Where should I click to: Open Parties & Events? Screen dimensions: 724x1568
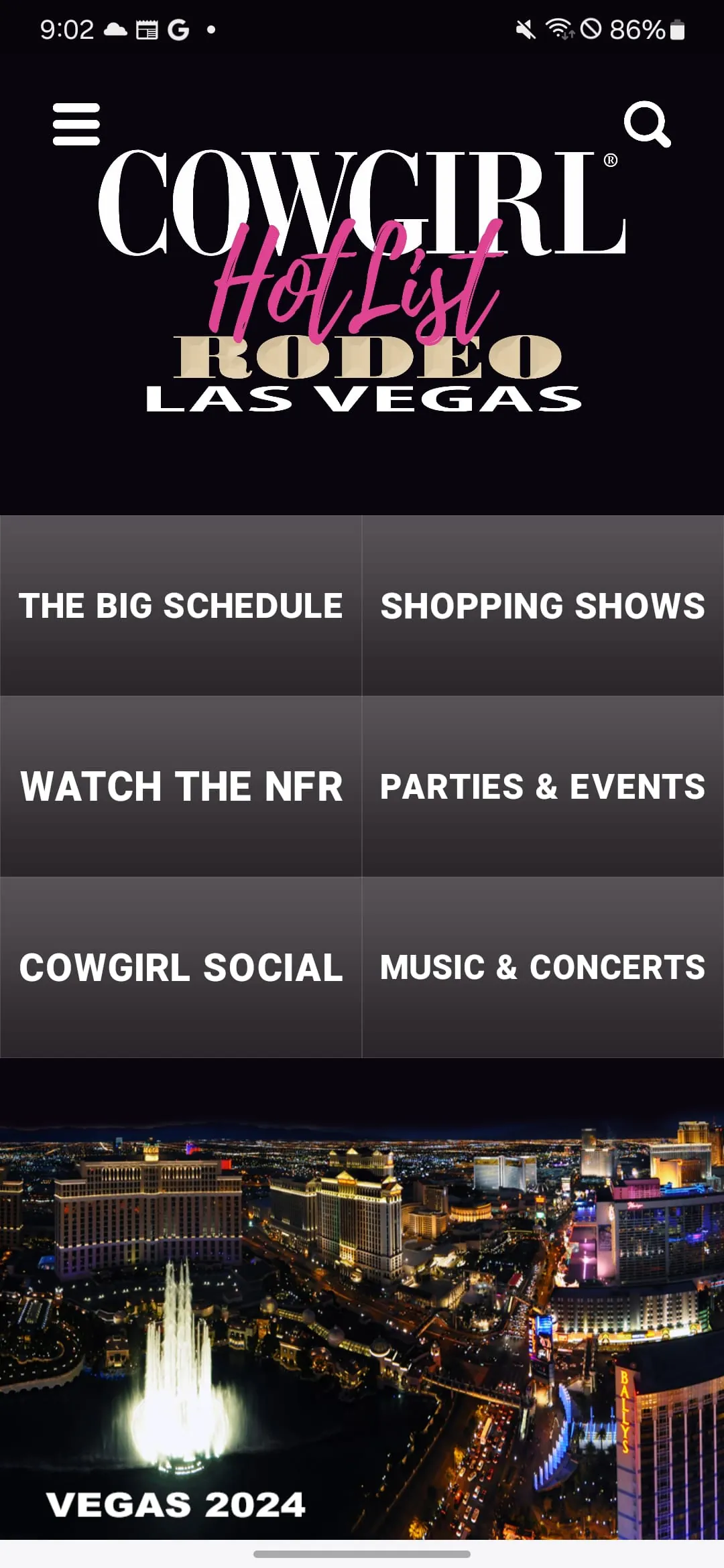[x=543, y=787]
